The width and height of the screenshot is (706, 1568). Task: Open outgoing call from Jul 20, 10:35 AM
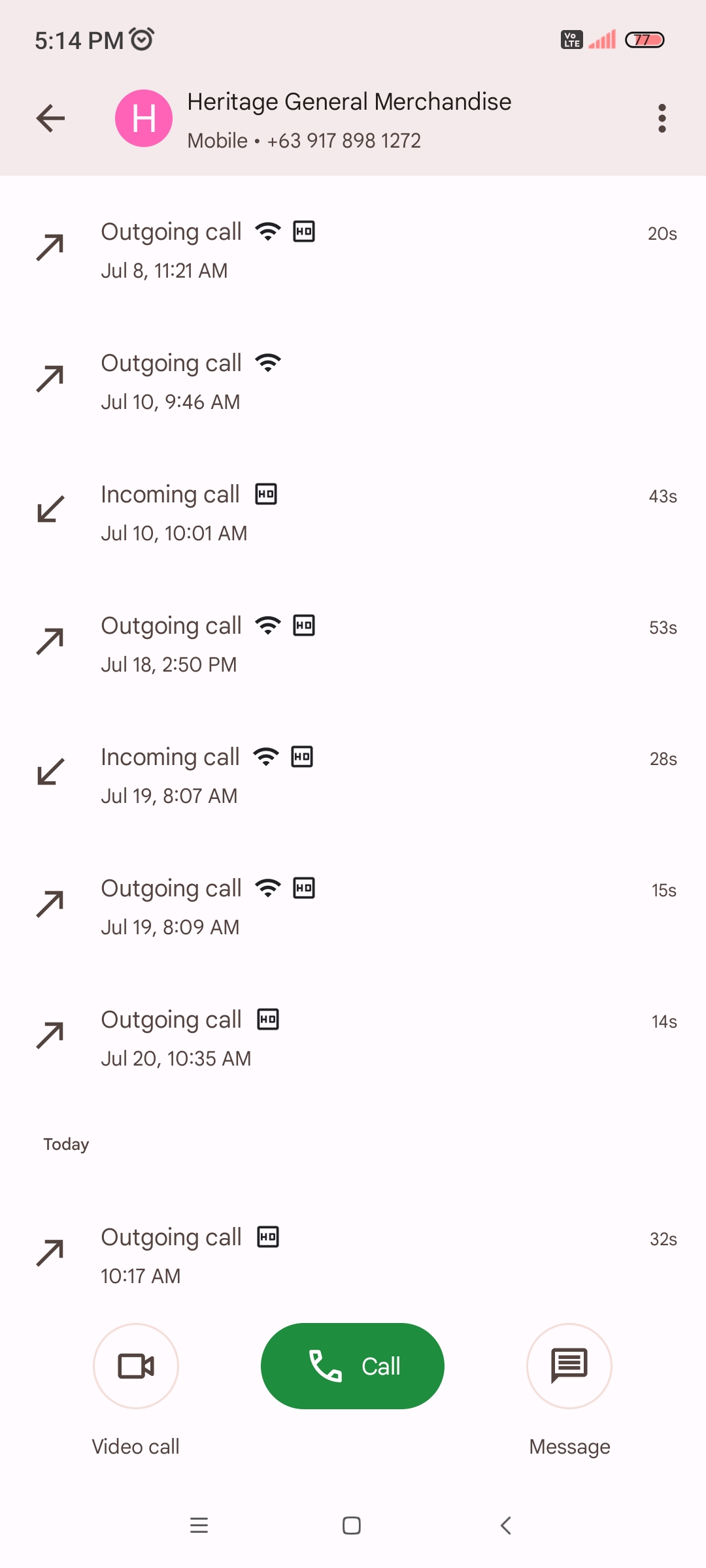(x=353, y=1038)
